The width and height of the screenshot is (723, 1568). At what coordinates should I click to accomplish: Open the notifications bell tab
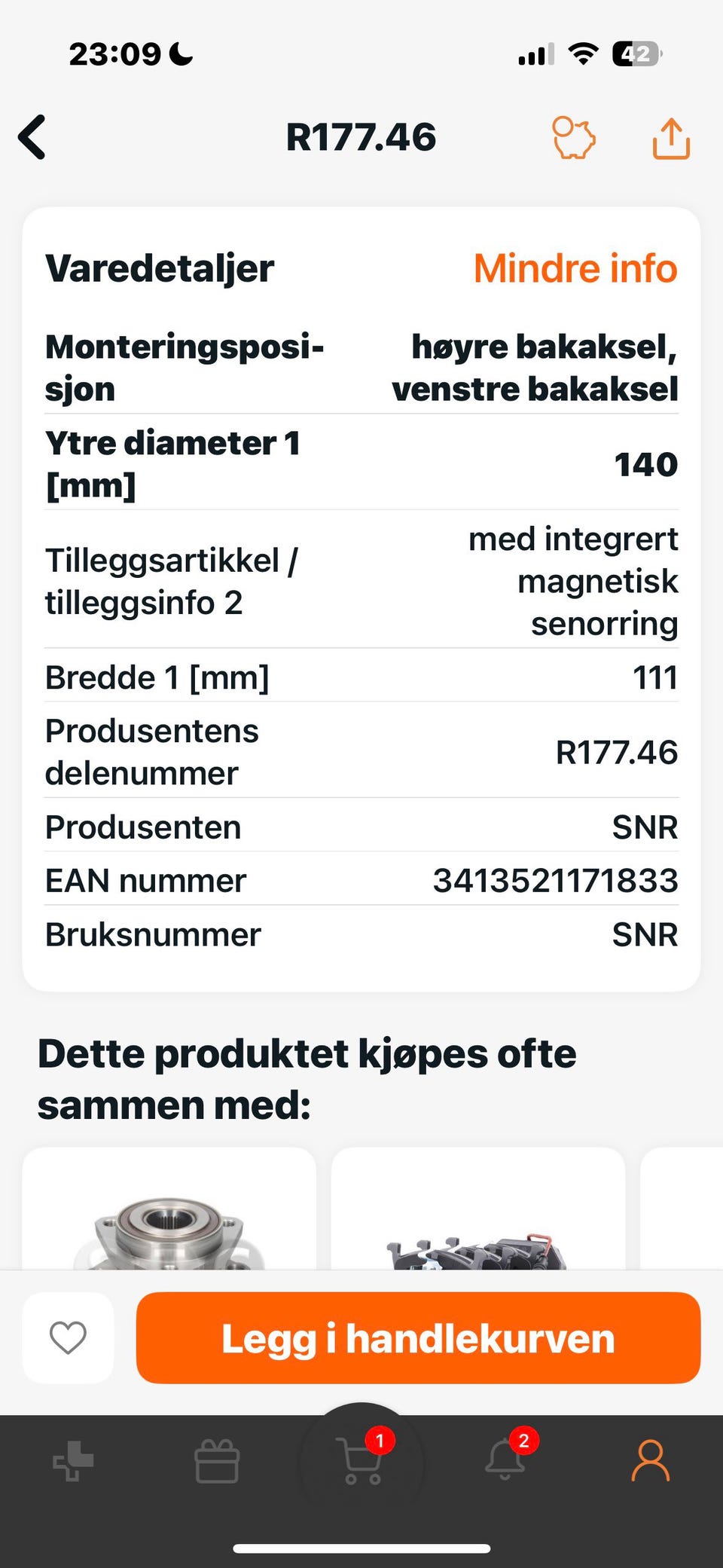[x=505, y=1462]
